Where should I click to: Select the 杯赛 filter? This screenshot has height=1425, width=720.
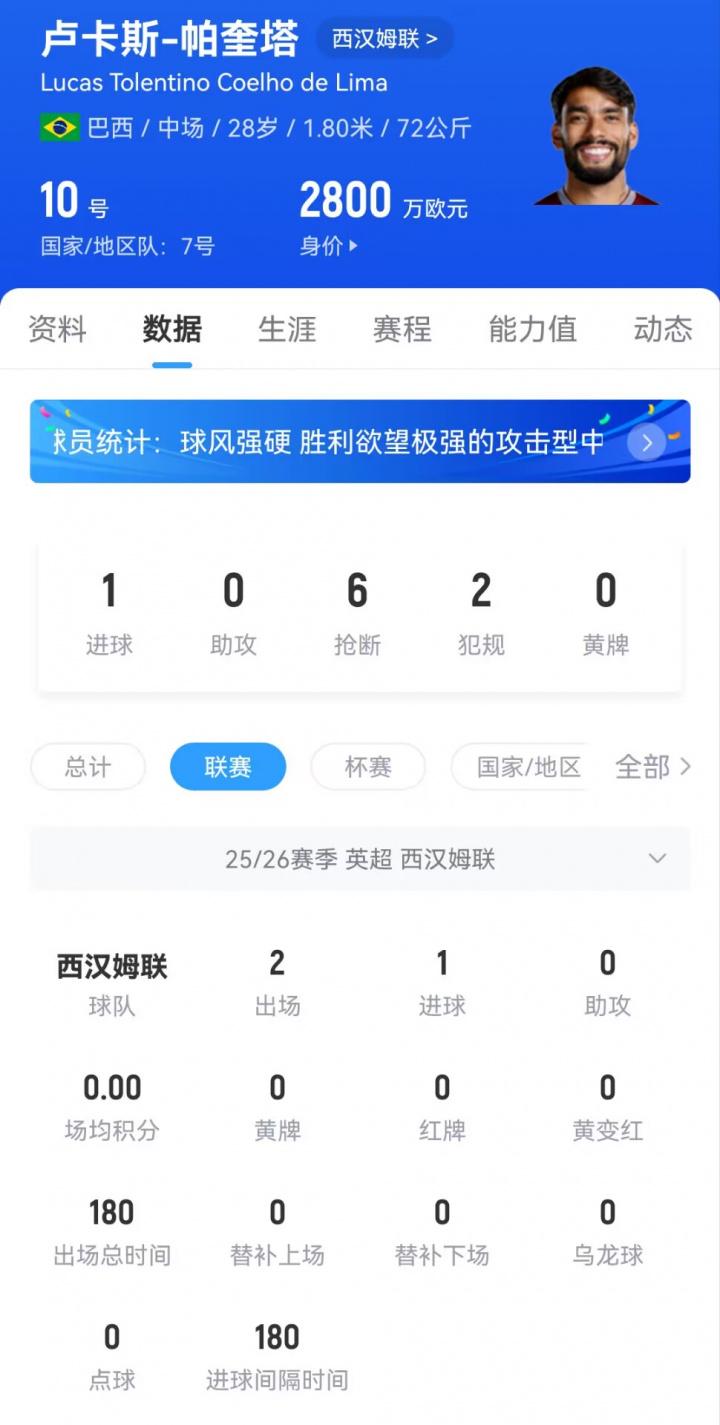coord(368,766)
